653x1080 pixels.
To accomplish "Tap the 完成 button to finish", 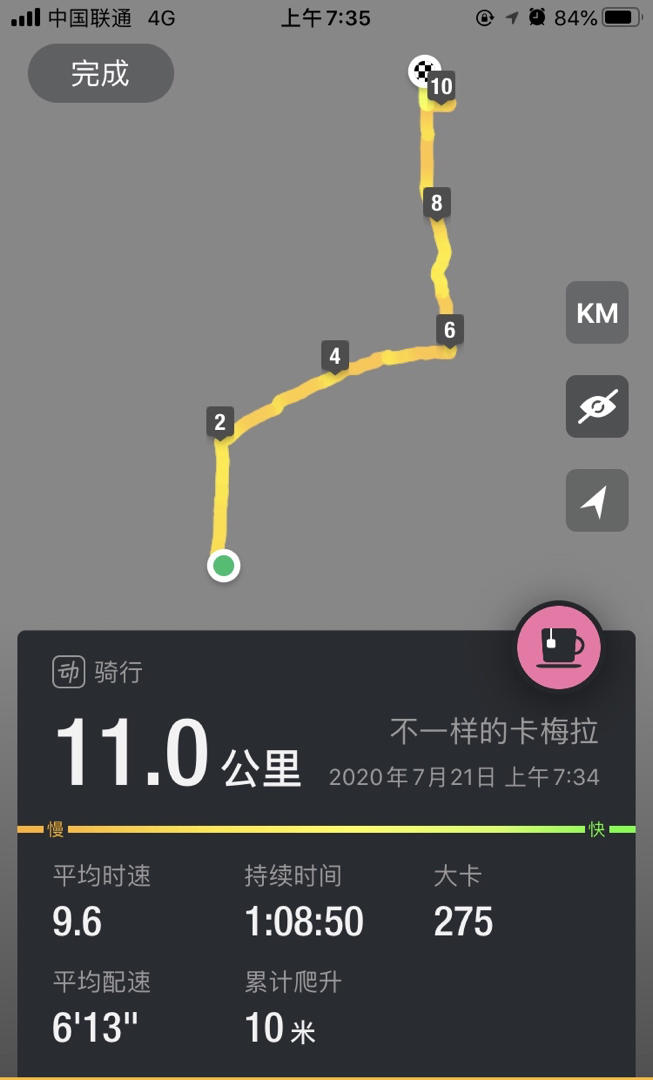I will [101, 74].
